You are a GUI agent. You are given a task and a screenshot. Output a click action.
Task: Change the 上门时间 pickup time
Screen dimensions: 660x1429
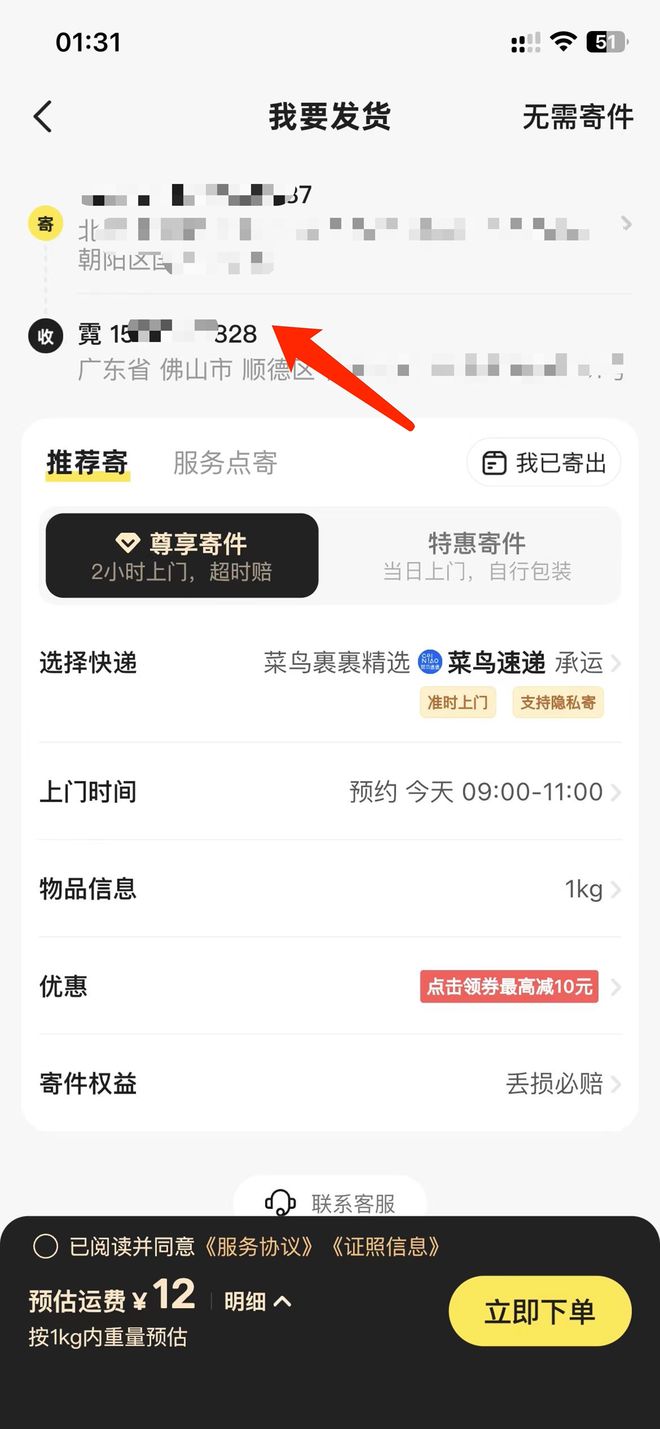point(330,792)
